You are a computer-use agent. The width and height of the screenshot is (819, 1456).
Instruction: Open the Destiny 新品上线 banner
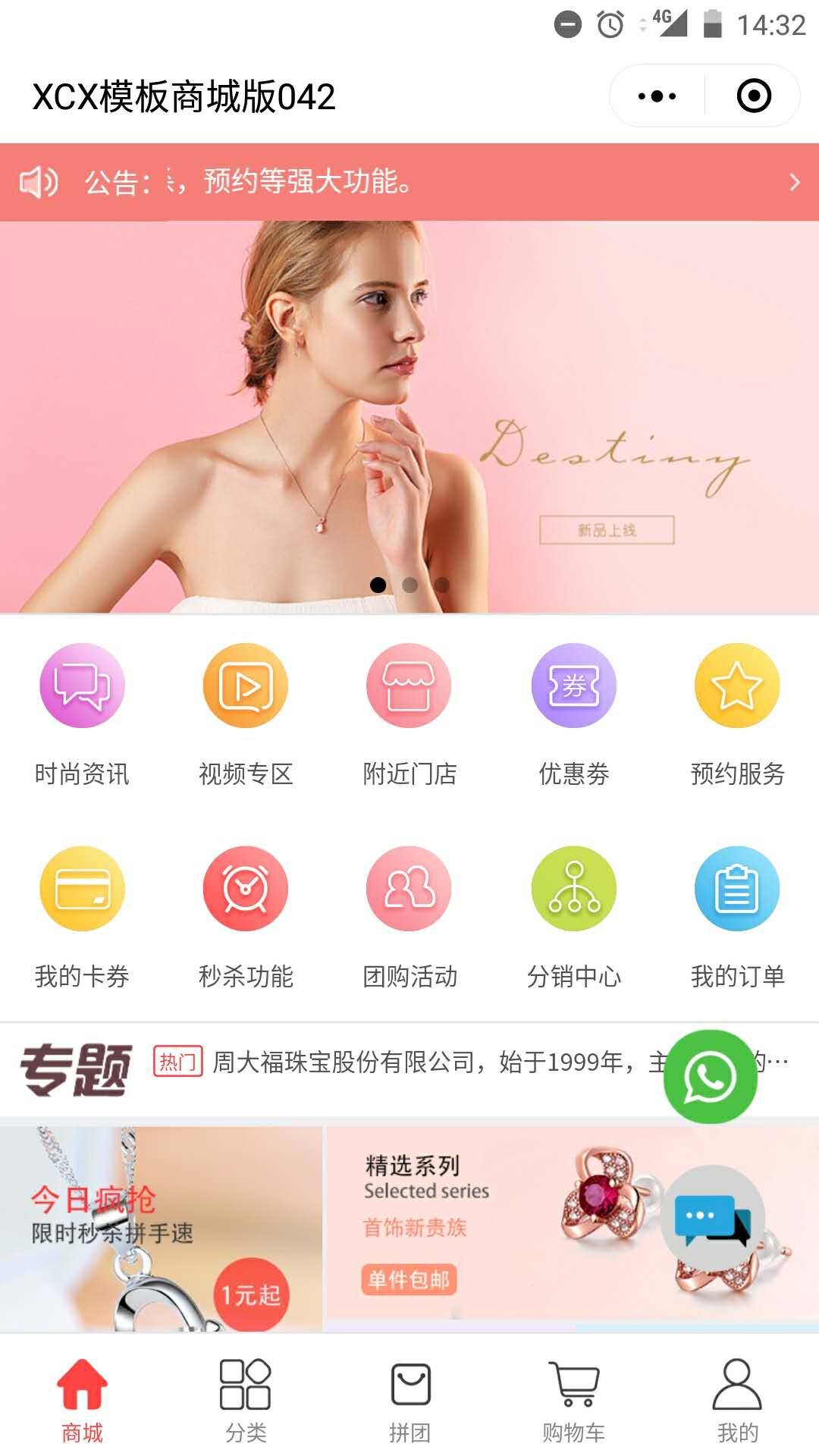click(409, 416)
